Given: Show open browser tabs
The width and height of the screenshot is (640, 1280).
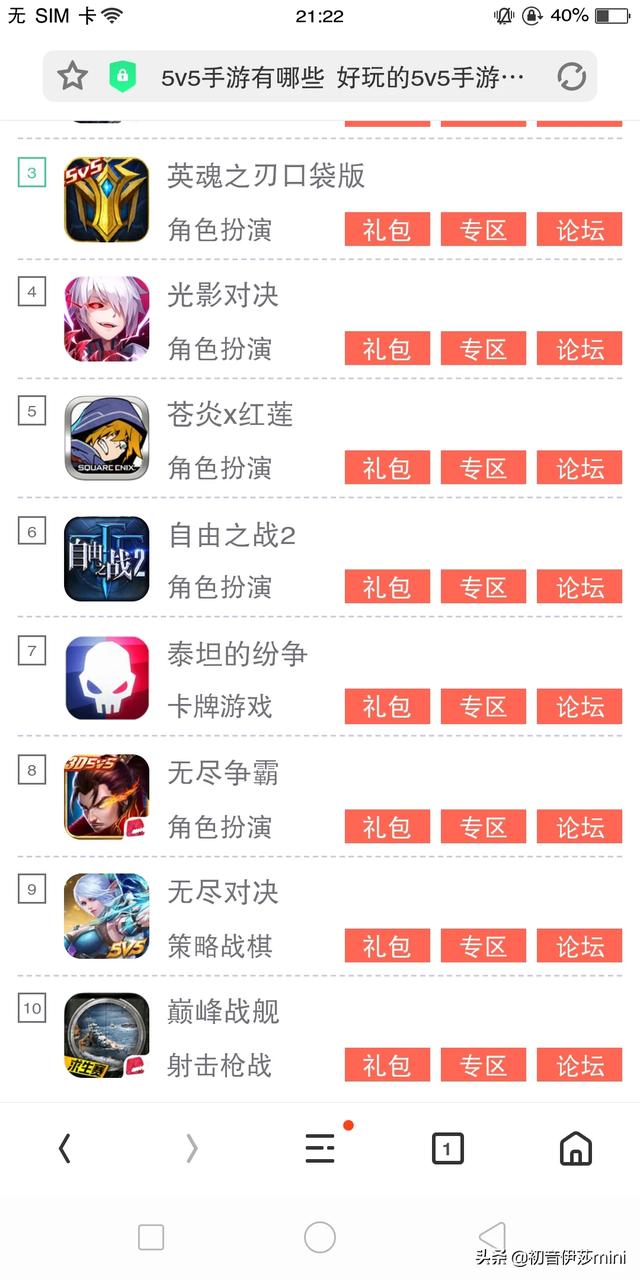Looking at the screenshot, I should tap(447, 1149).
